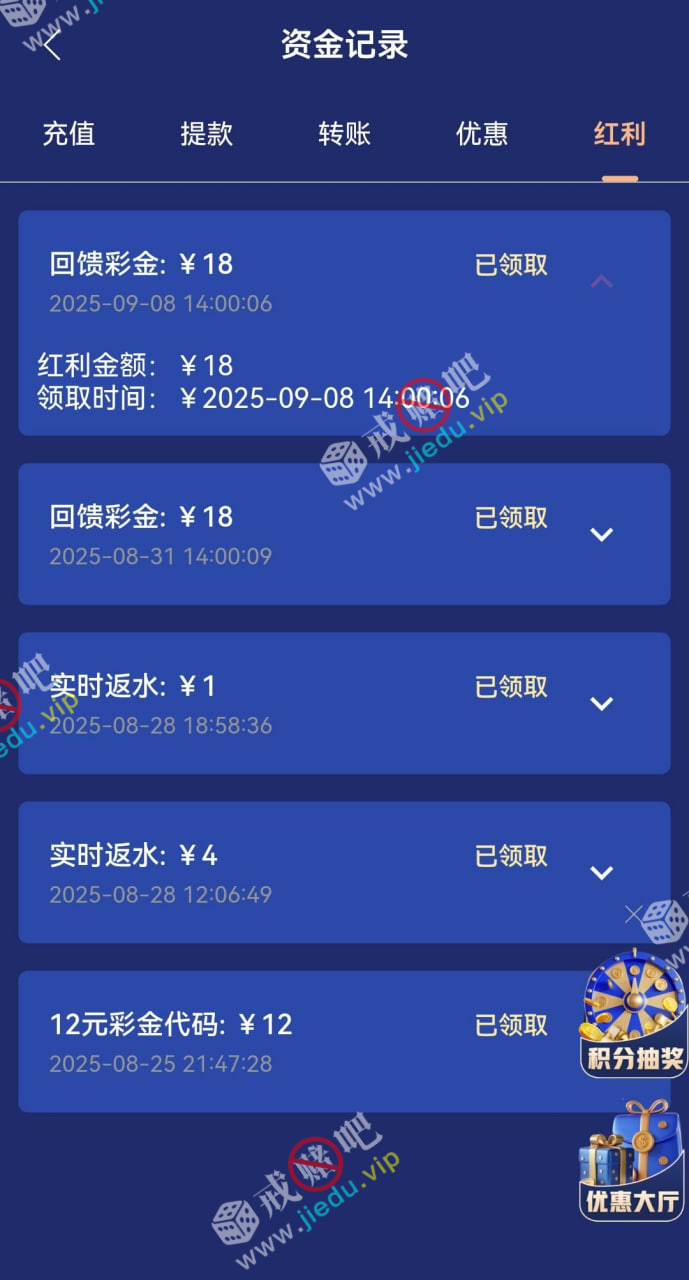Open the 优惠大厅 gift hall

click(634, 1160)
